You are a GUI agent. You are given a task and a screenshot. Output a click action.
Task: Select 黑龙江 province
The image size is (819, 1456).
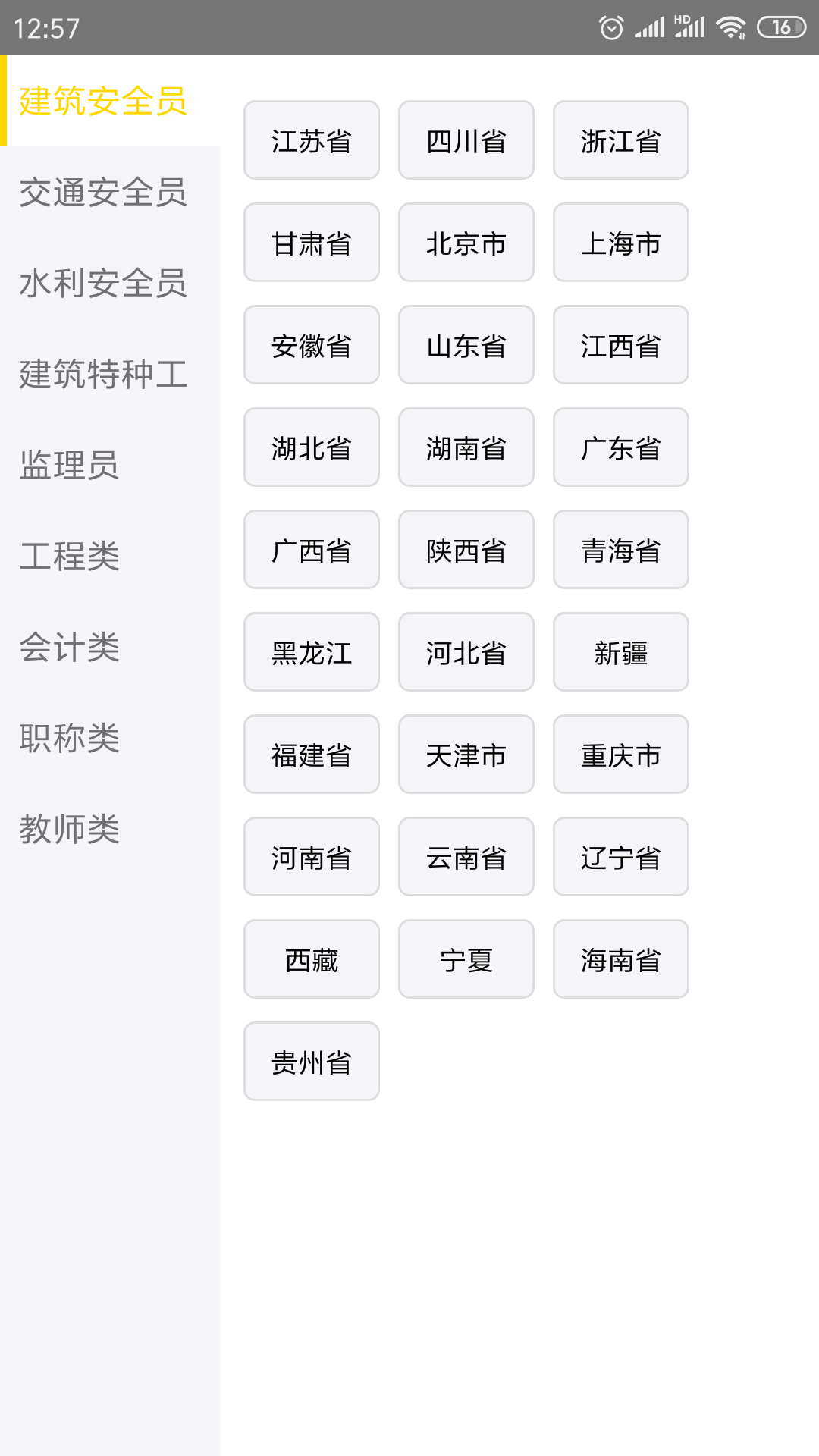click(311, 652)
